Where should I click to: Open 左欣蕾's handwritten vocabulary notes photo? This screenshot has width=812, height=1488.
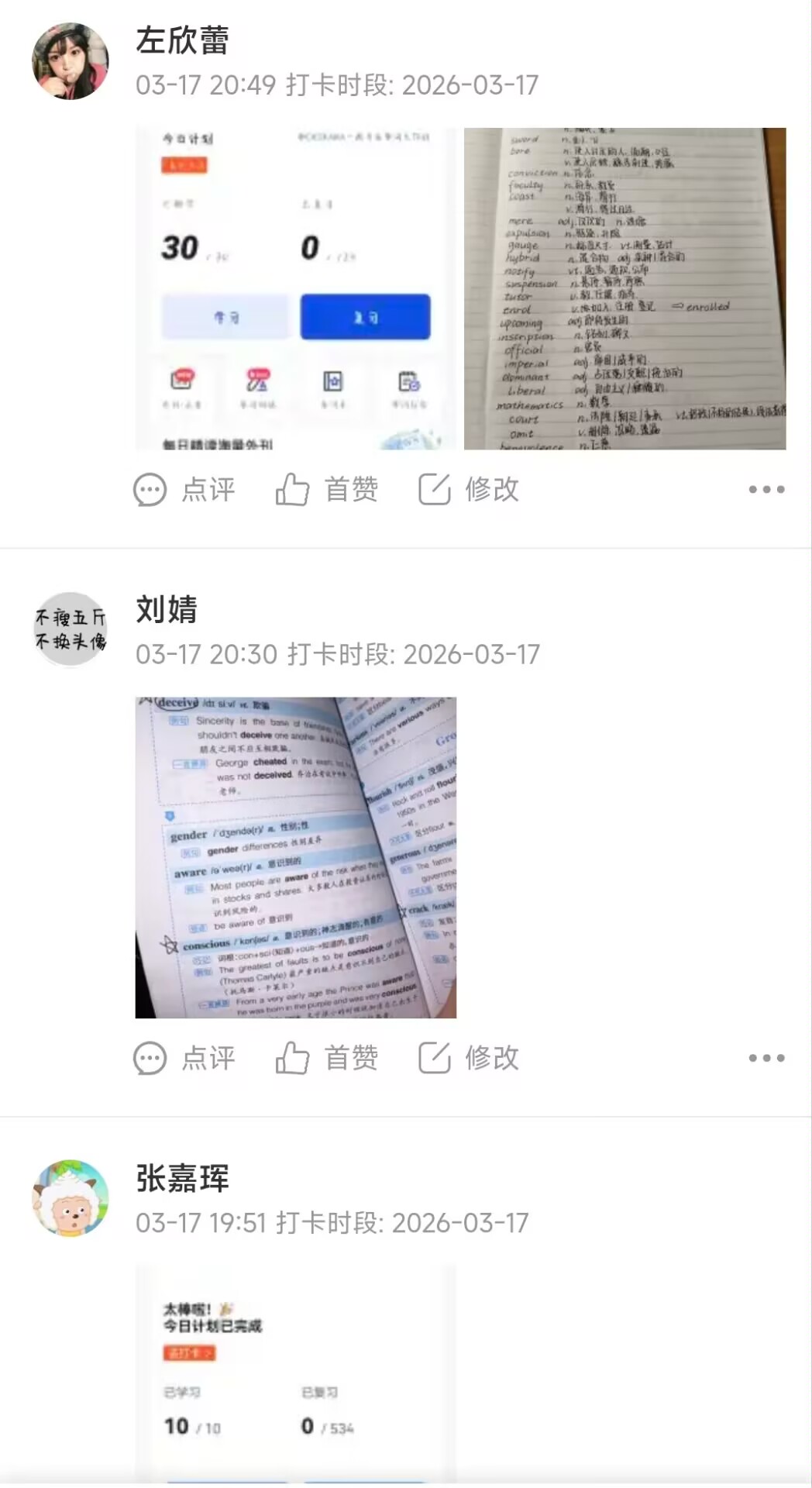[624, 288]
